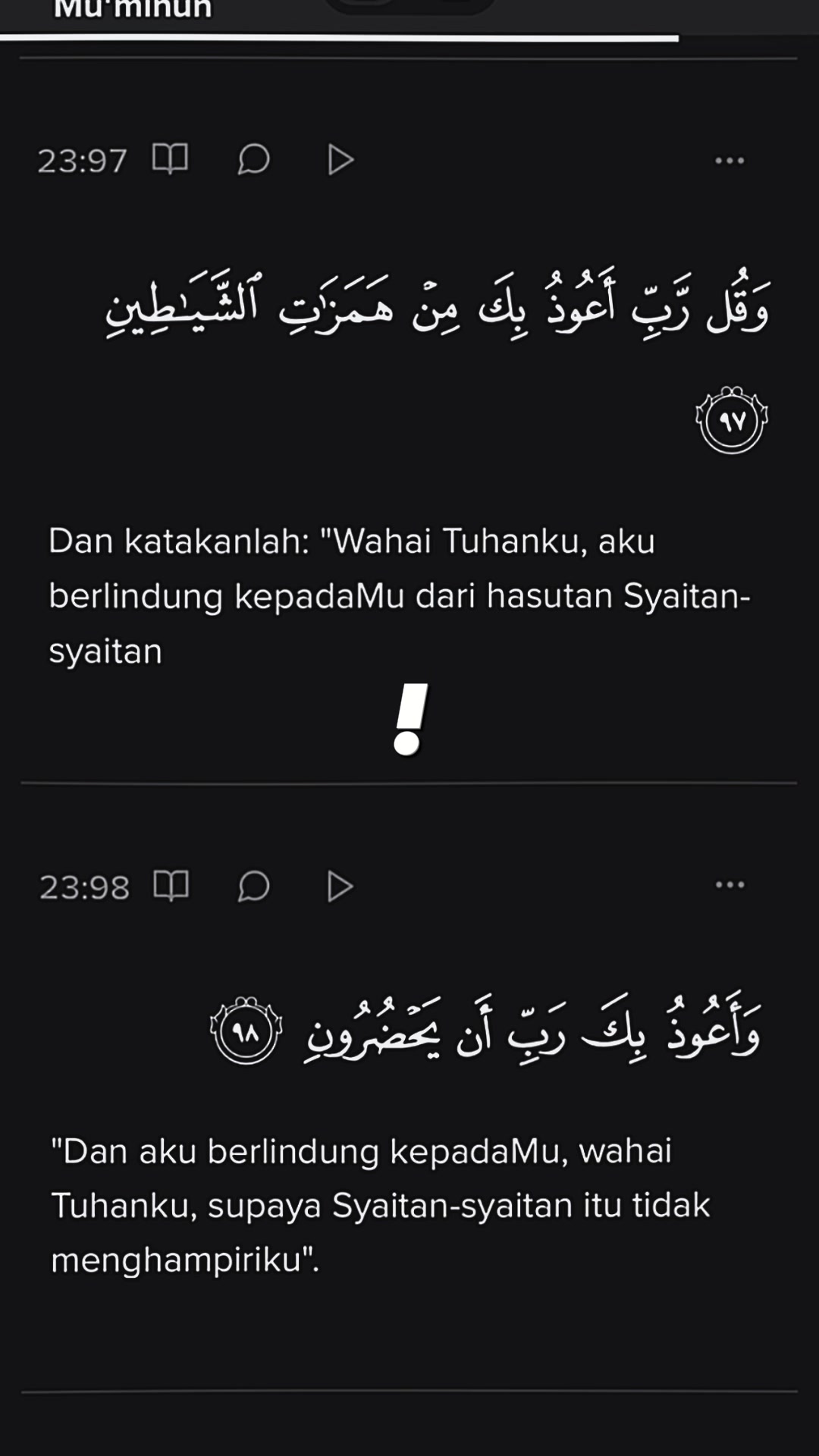Screen dimensions: 819x1456
Task: Open the overflow menu for verse 23:98
Action: pos(730,885)
